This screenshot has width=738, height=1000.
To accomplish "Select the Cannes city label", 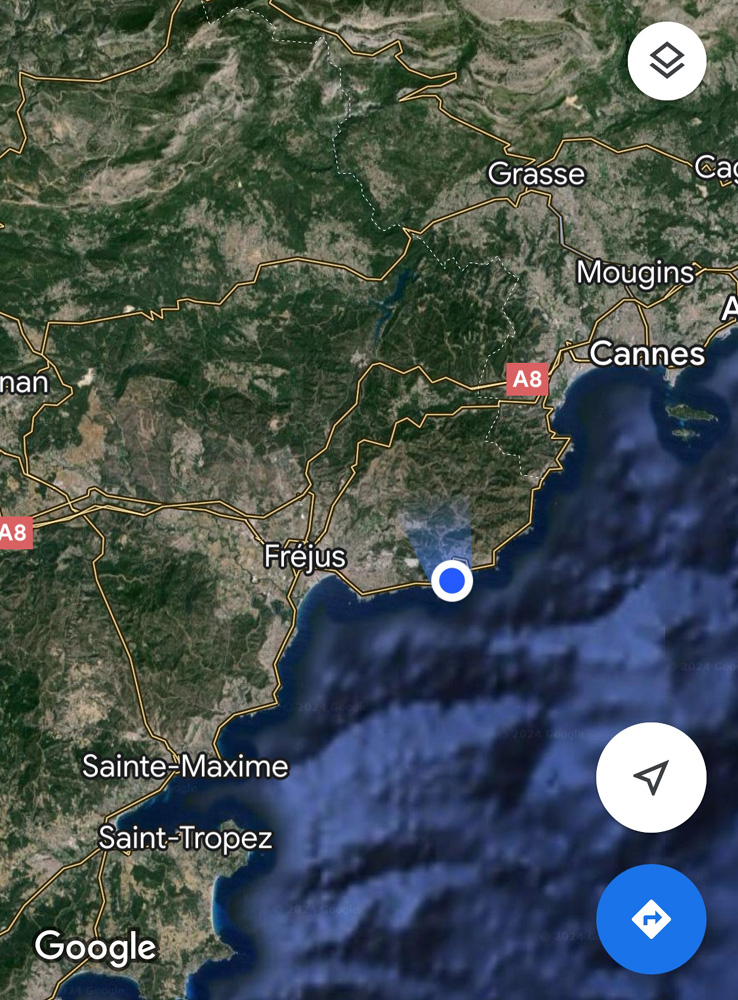I will click(647, 353).
